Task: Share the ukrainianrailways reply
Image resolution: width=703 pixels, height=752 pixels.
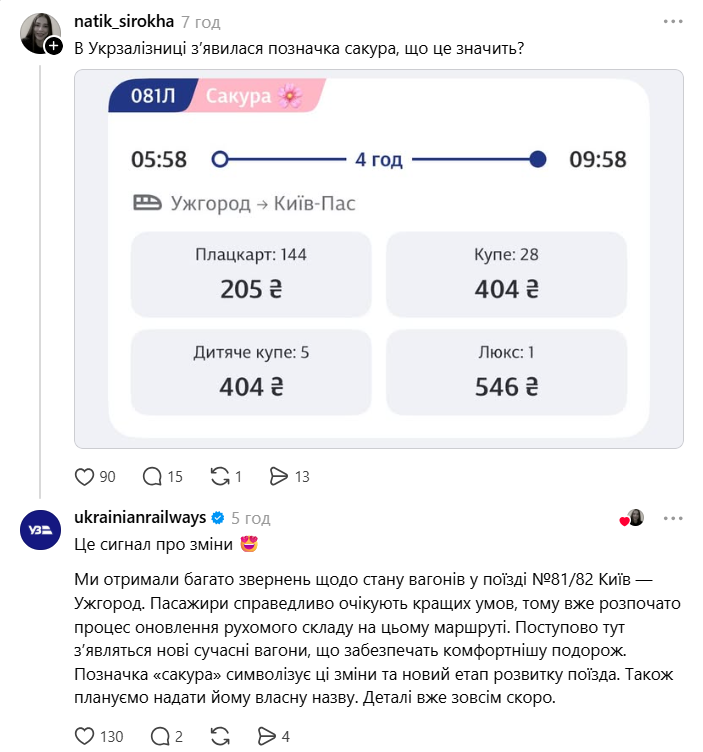Action: coord(267,736)
